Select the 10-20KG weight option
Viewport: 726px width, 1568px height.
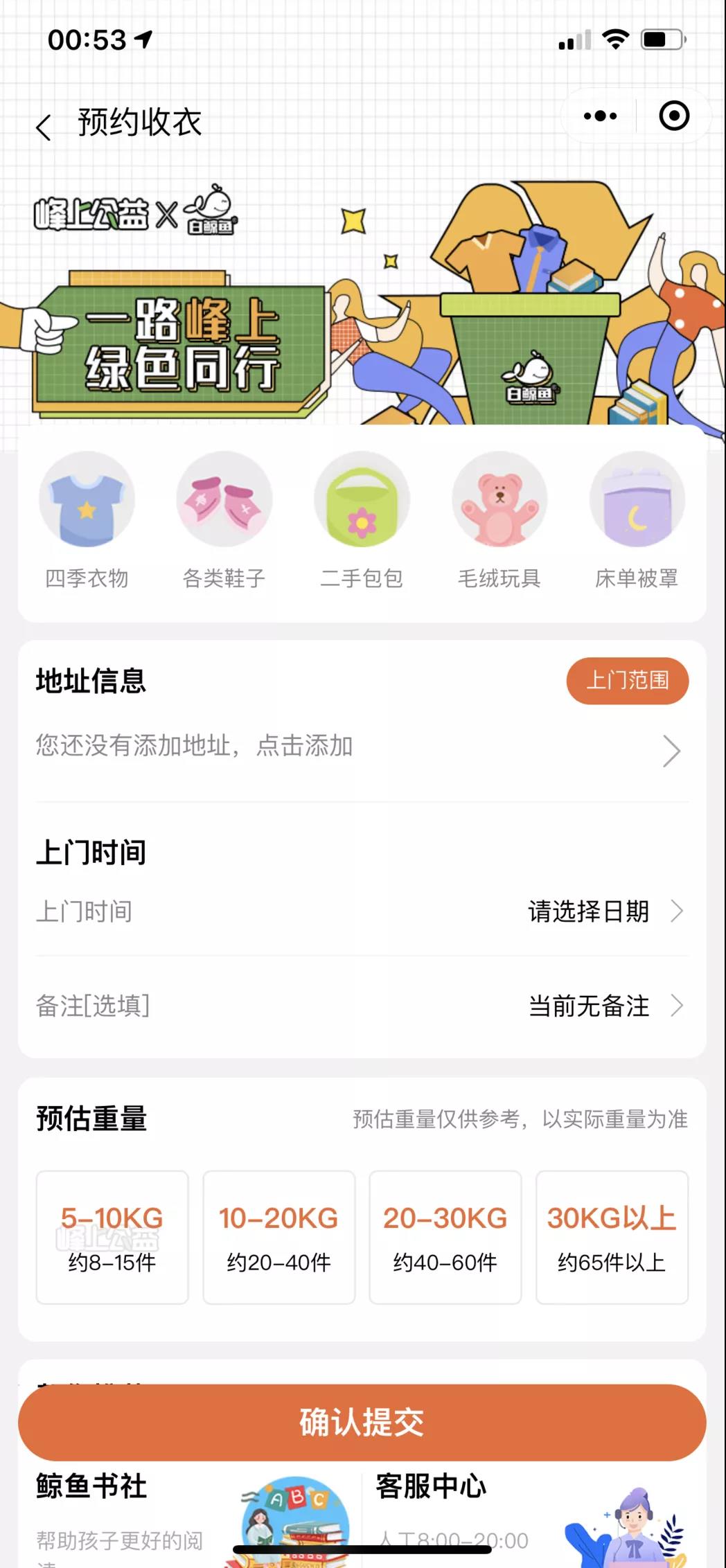[x=278, y=1236]
